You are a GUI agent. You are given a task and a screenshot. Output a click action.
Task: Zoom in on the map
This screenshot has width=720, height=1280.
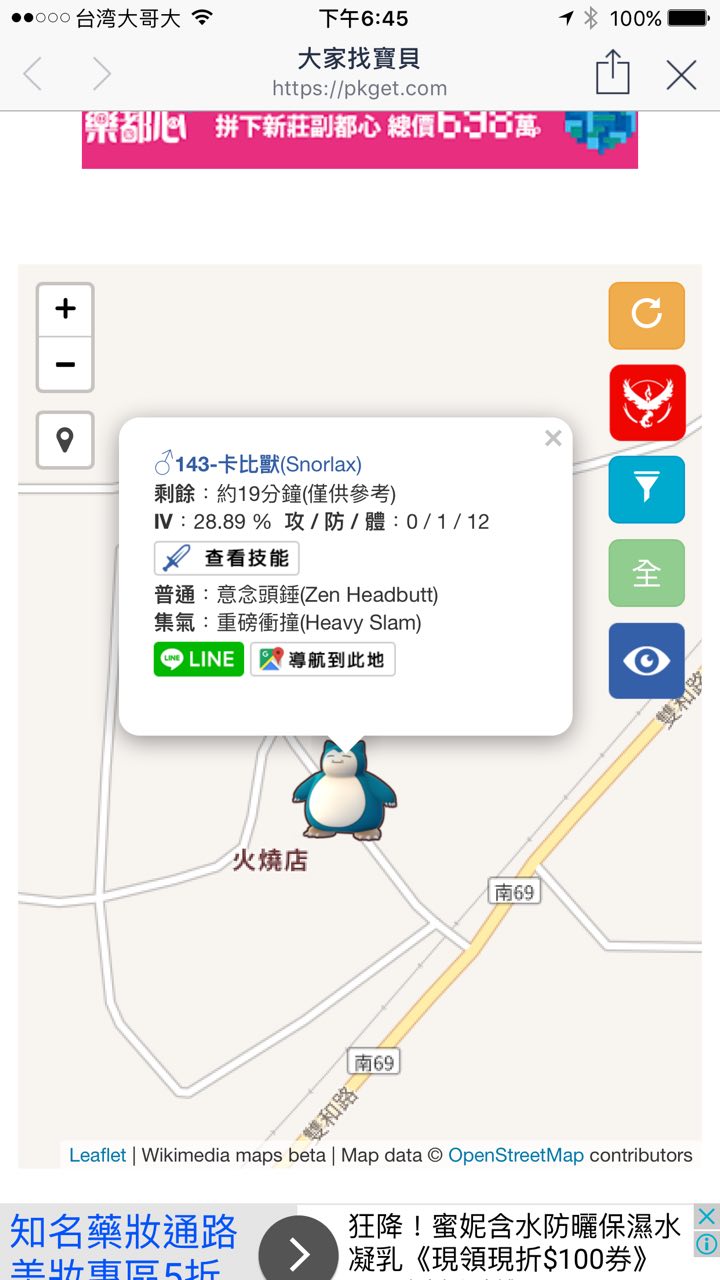point(65,309)
